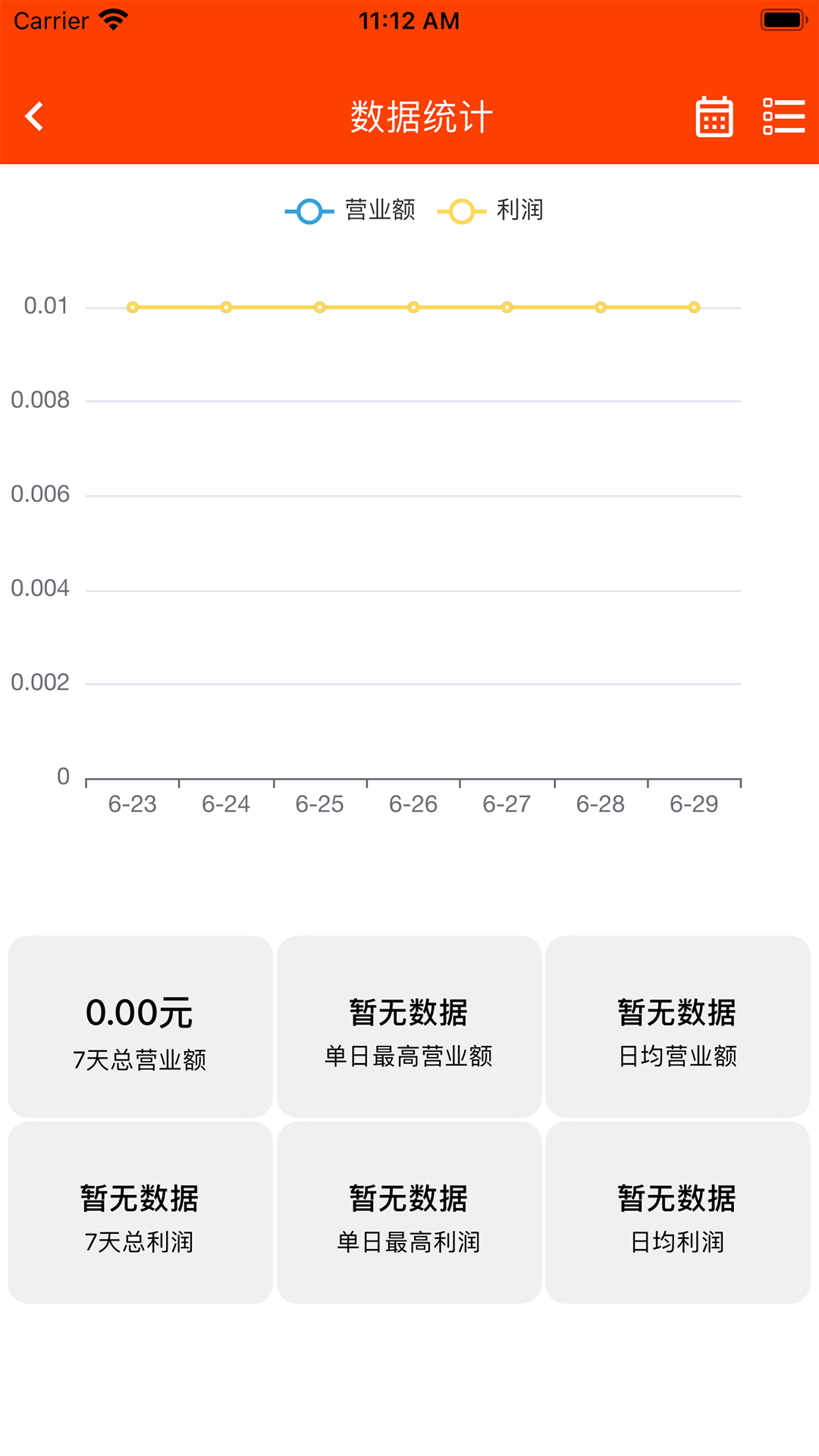Click the 利润 legend circle marker
This screenshot has height=1456, width=819.
click(x=461, y=211)
